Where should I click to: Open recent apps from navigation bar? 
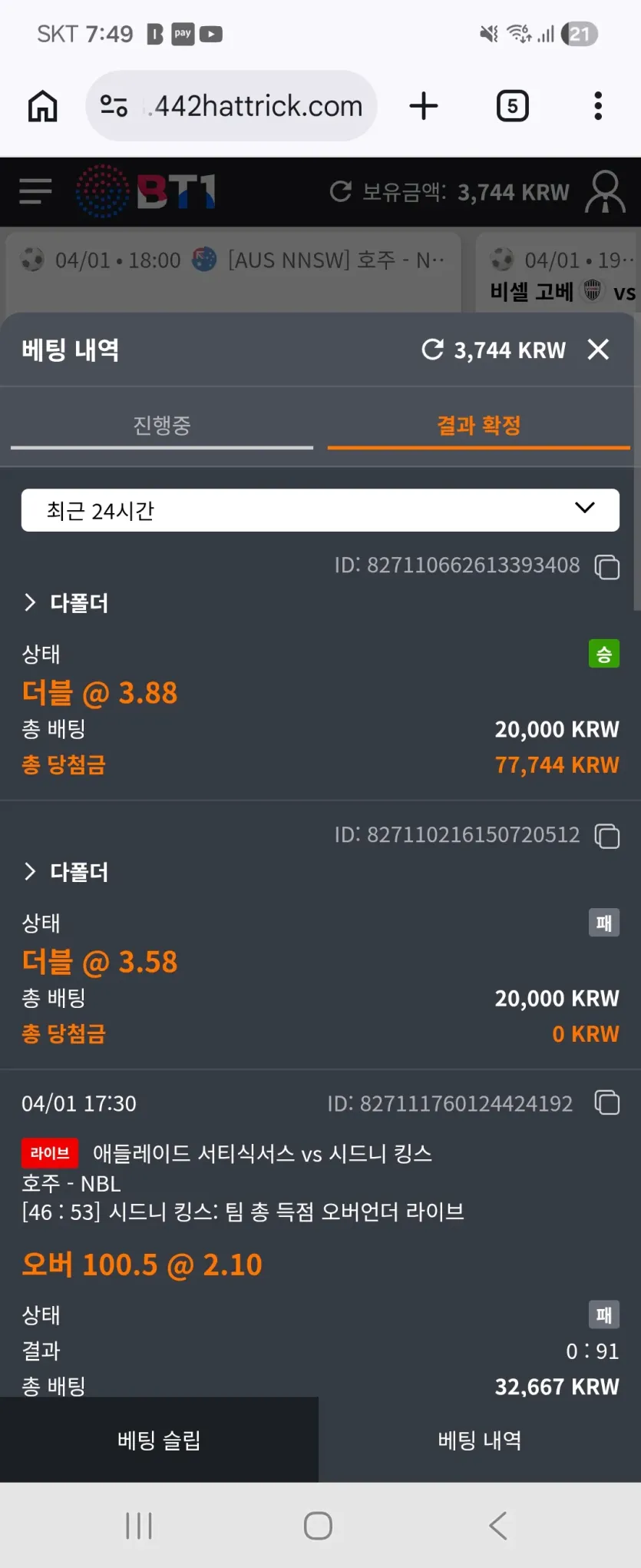139,1526
